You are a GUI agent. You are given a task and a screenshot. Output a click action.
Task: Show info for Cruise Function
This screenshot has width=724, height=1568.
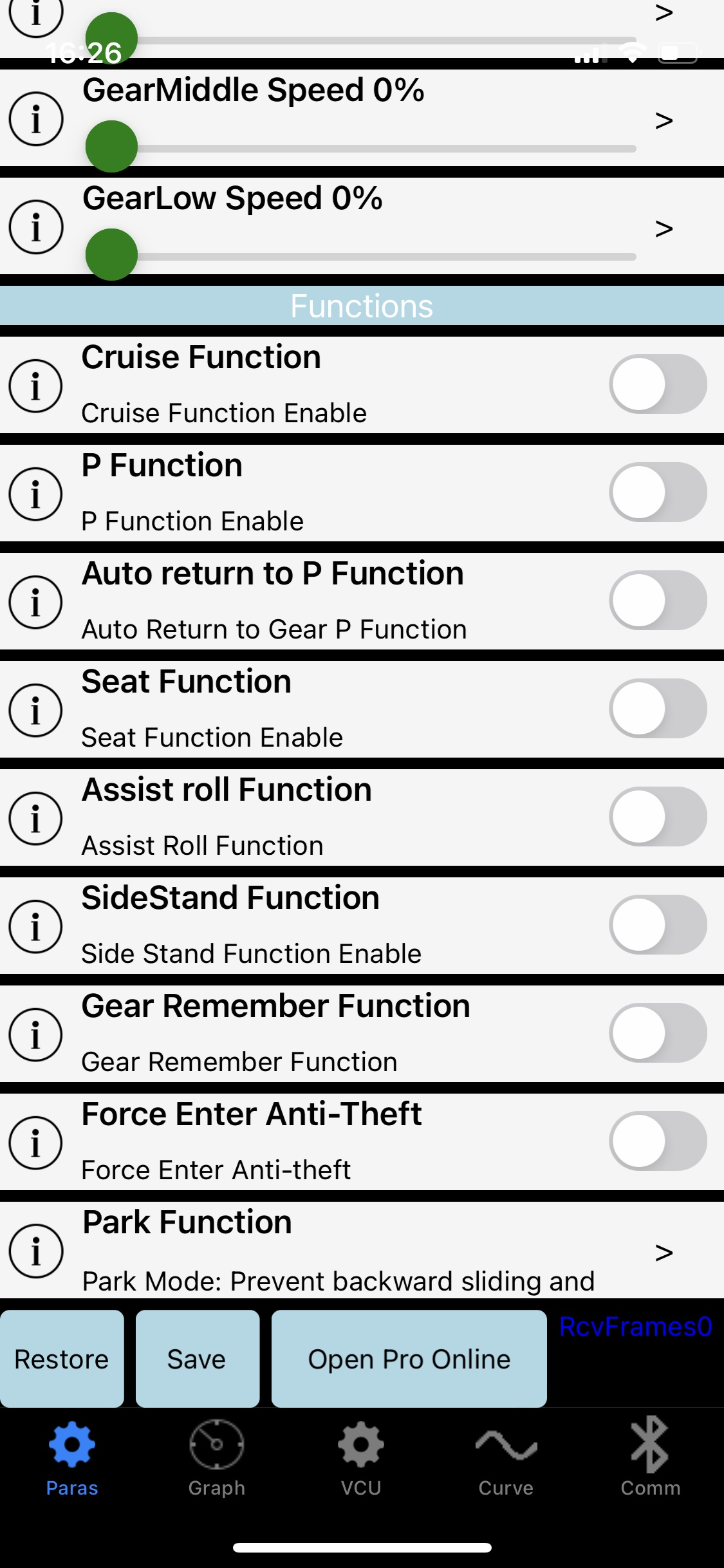(x=36, y=386)
